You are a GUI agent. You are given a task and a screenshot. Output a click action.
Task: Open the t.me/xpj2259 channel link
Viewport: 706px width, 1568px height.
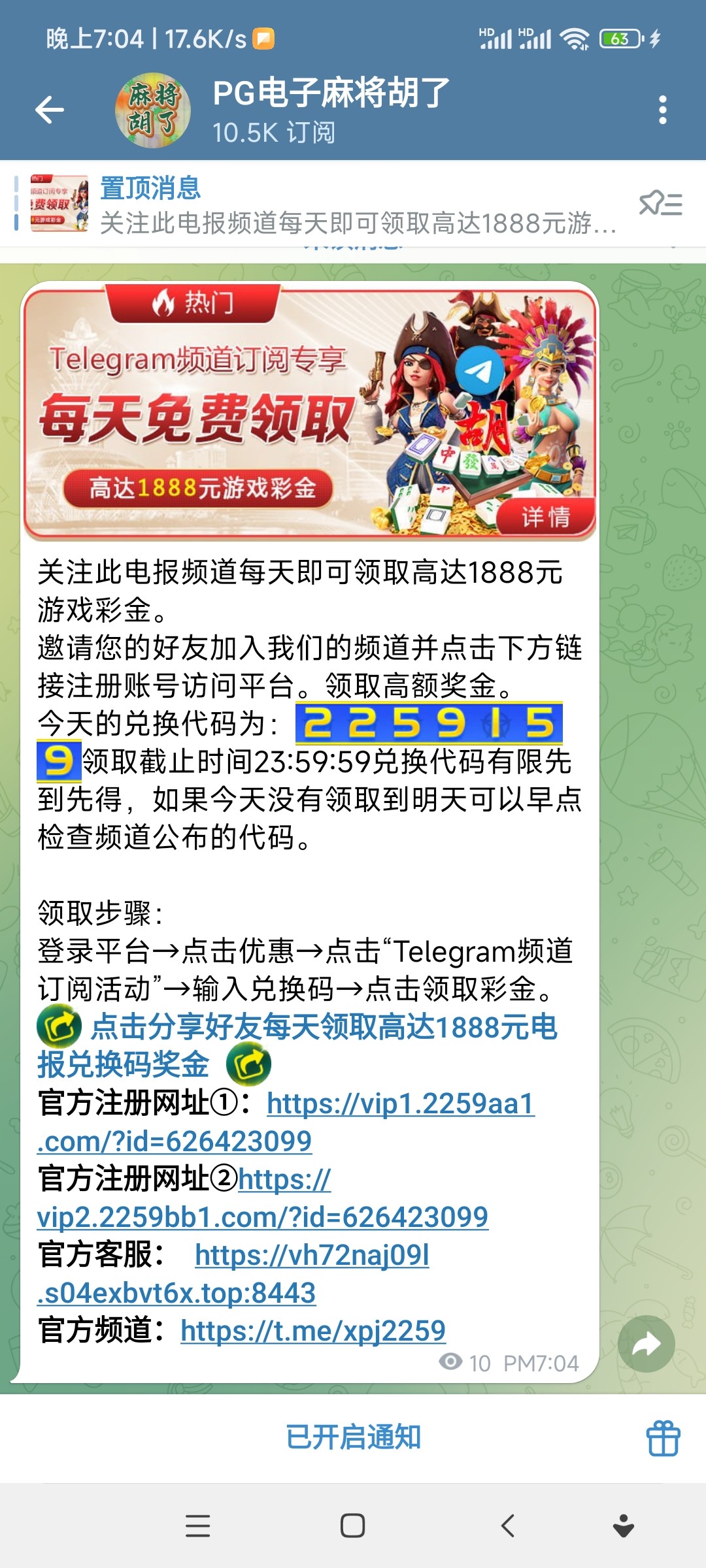coord(312,1331)
